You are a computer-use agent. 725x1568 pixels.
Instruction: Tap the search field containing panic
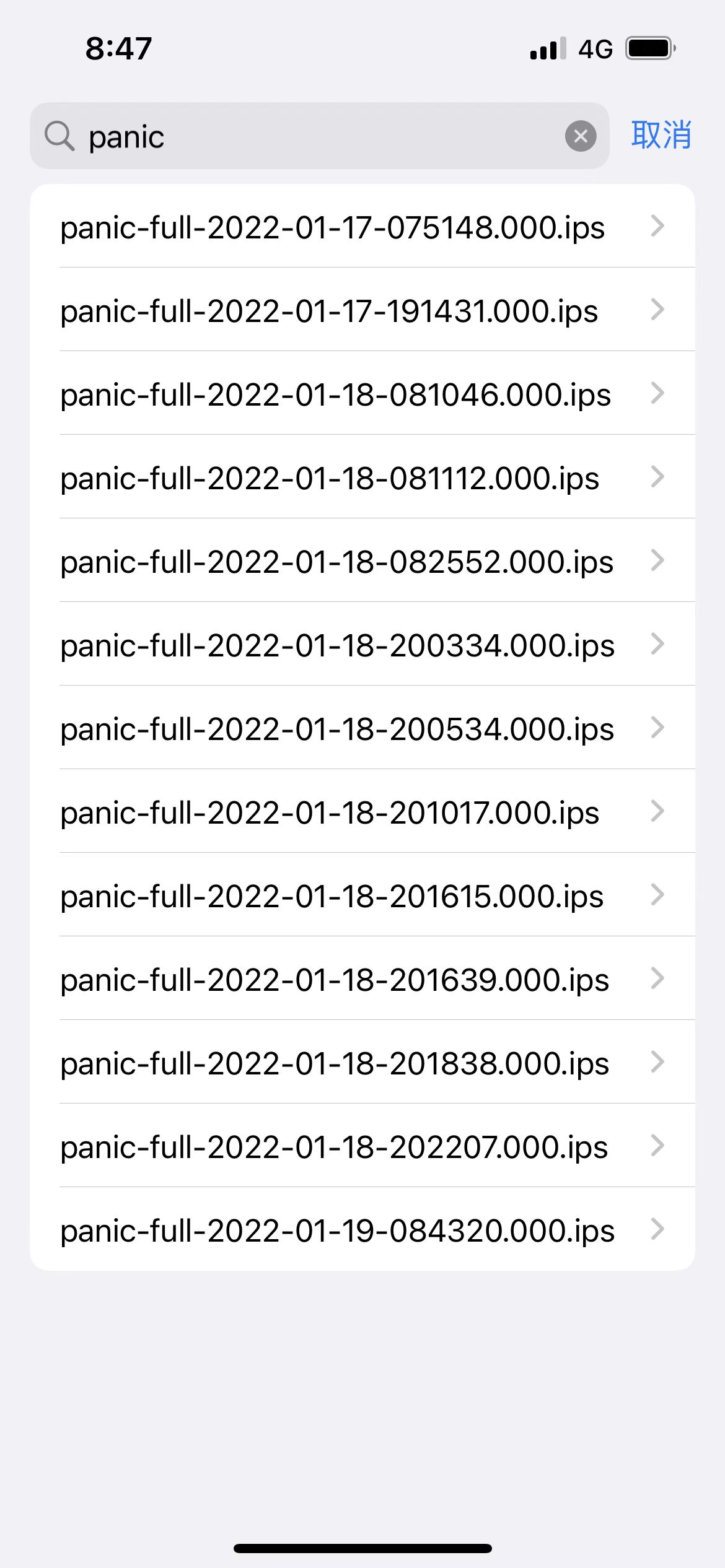point(310,136)
